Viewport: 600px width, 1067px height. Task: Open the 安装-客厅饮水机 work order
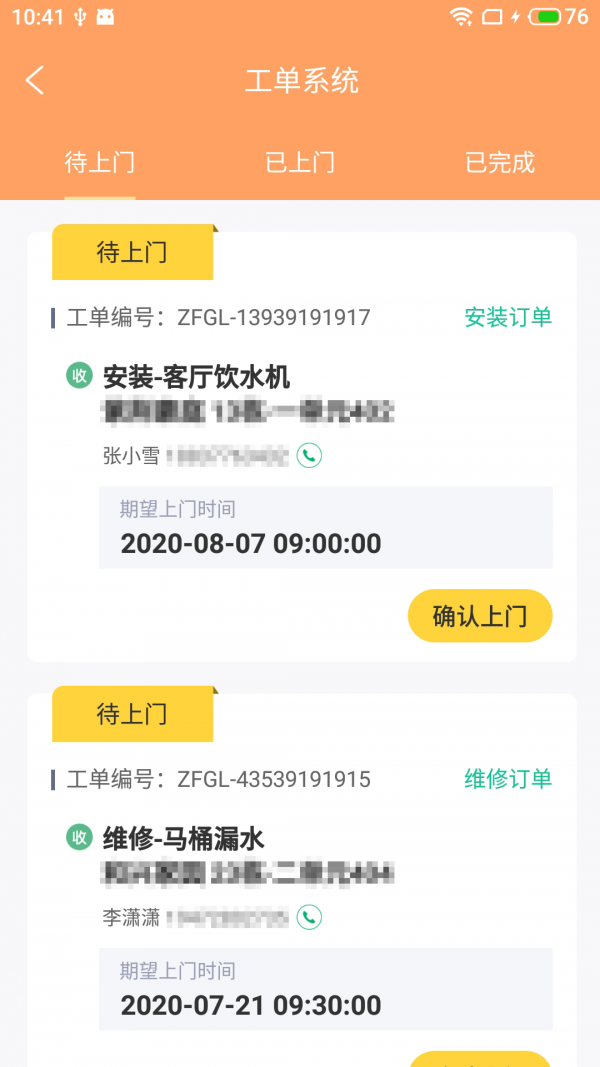click(196, 377)
